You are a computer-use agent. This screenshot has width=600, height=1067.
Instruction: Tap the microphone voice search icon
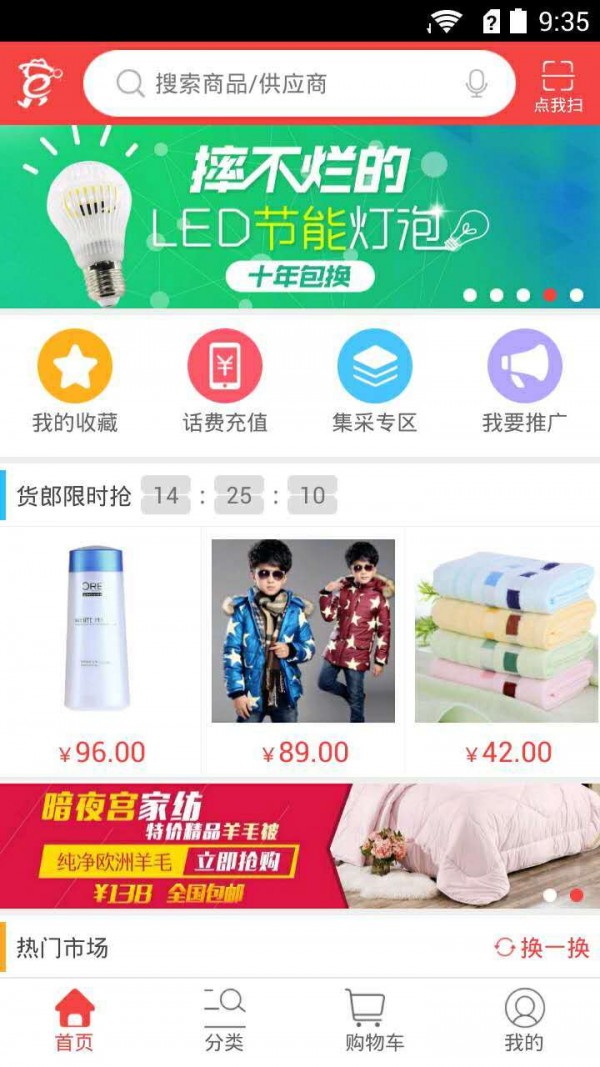tap(477, 84)
